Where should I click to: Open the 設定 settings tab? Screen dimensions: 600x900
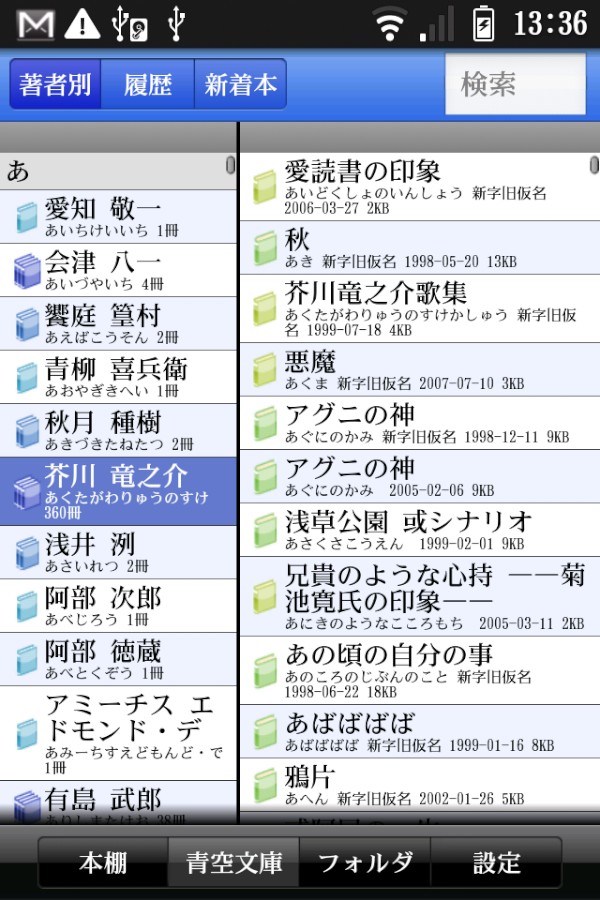[x=496, y=862]
